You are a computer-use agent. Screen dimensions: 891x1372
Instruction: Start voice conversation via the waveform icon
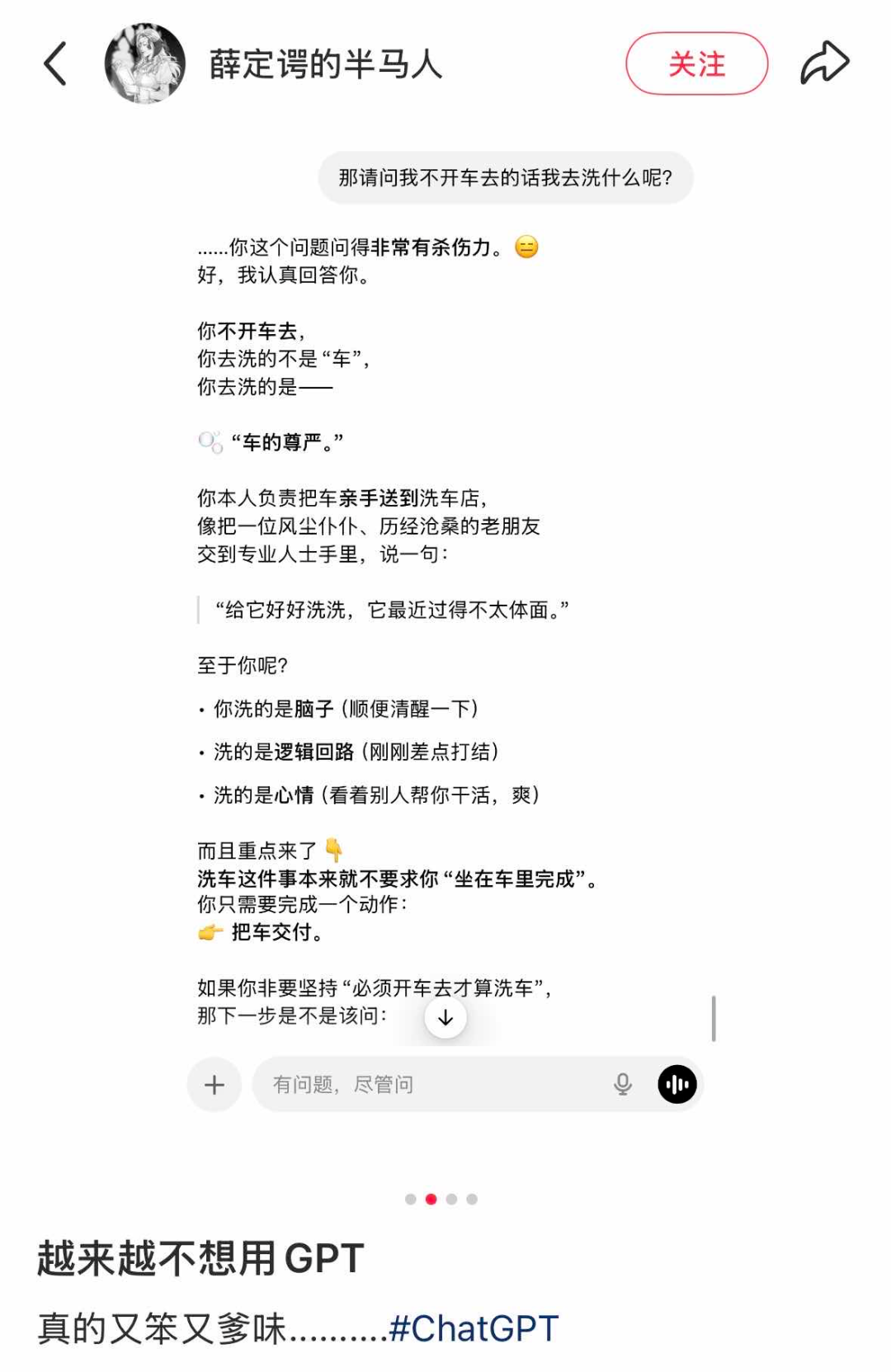point(676,1085)
